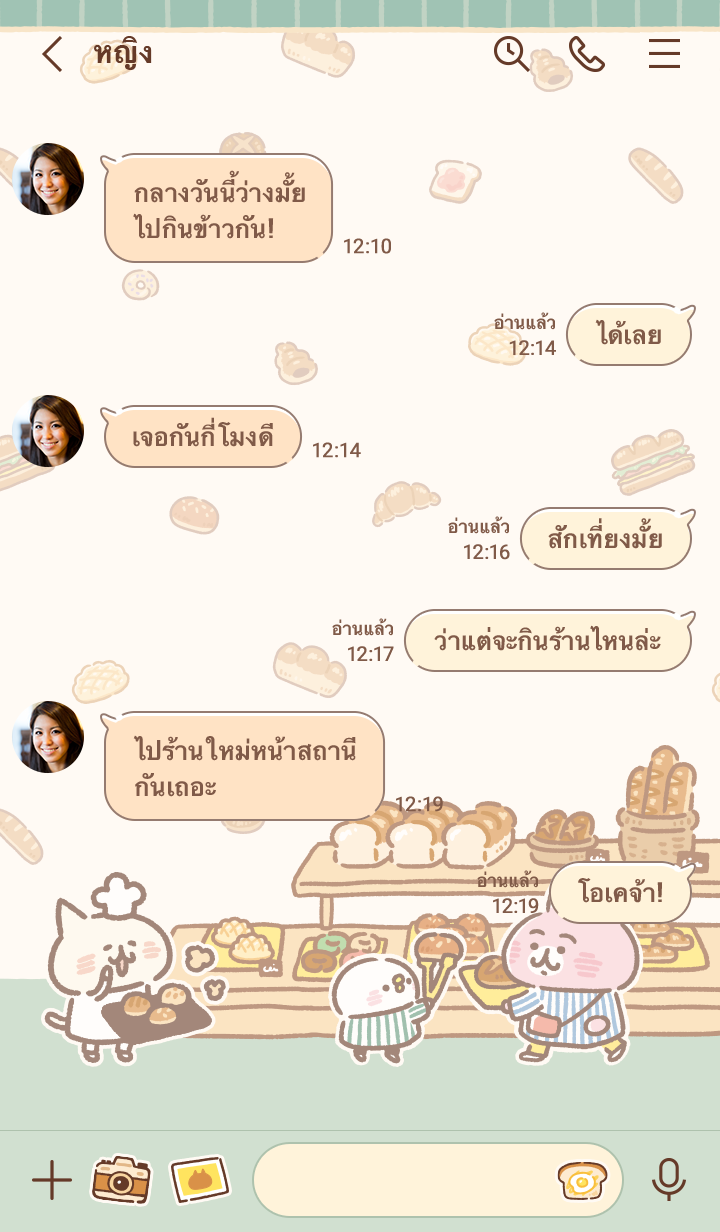This screenshot has width=720, height=1232.
Task: Open avatar next to "เจอกันกี่โมงดี"
Action: 48,431
